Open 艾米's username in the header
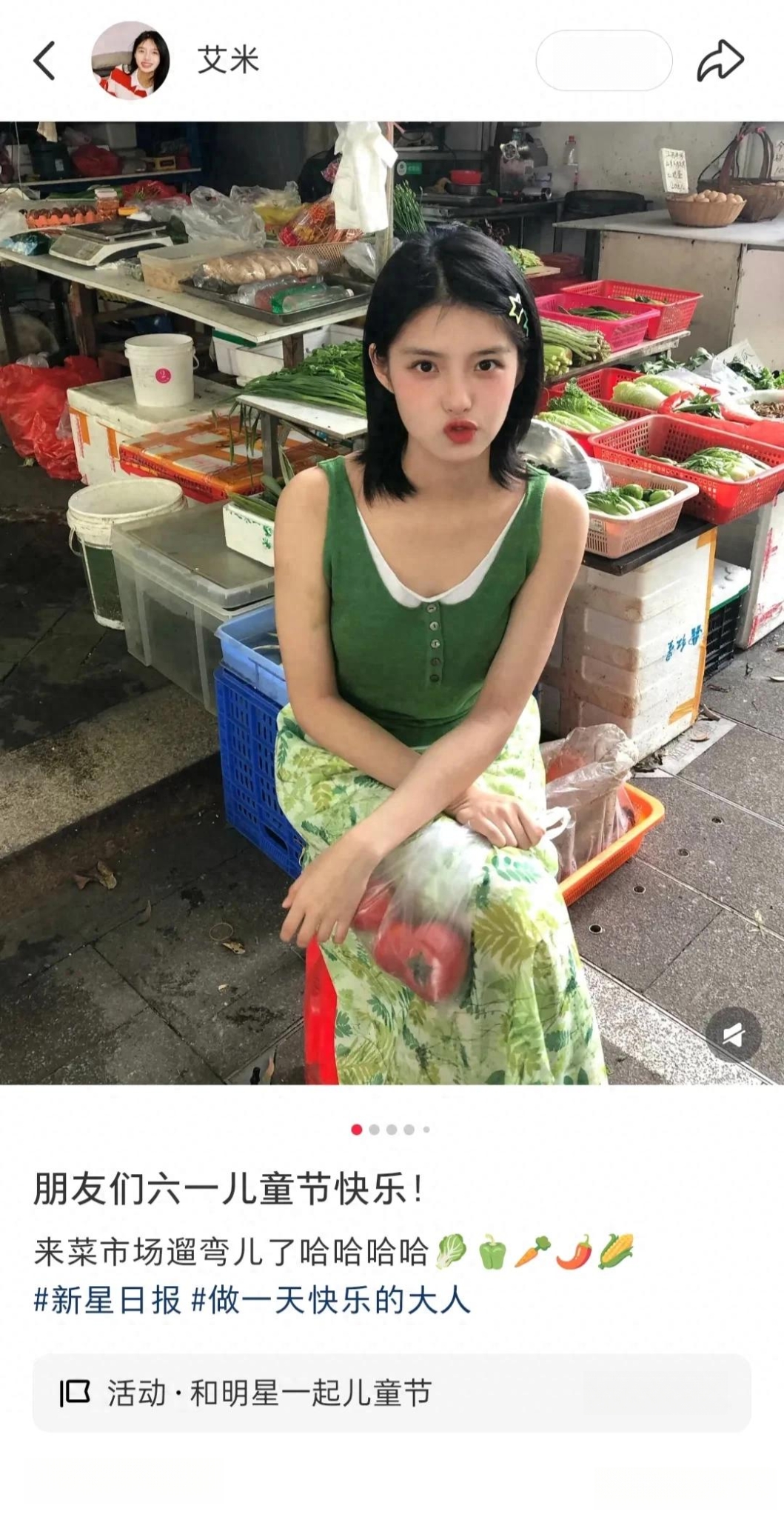Viewport: 784px width, 1517px height. 228,61
